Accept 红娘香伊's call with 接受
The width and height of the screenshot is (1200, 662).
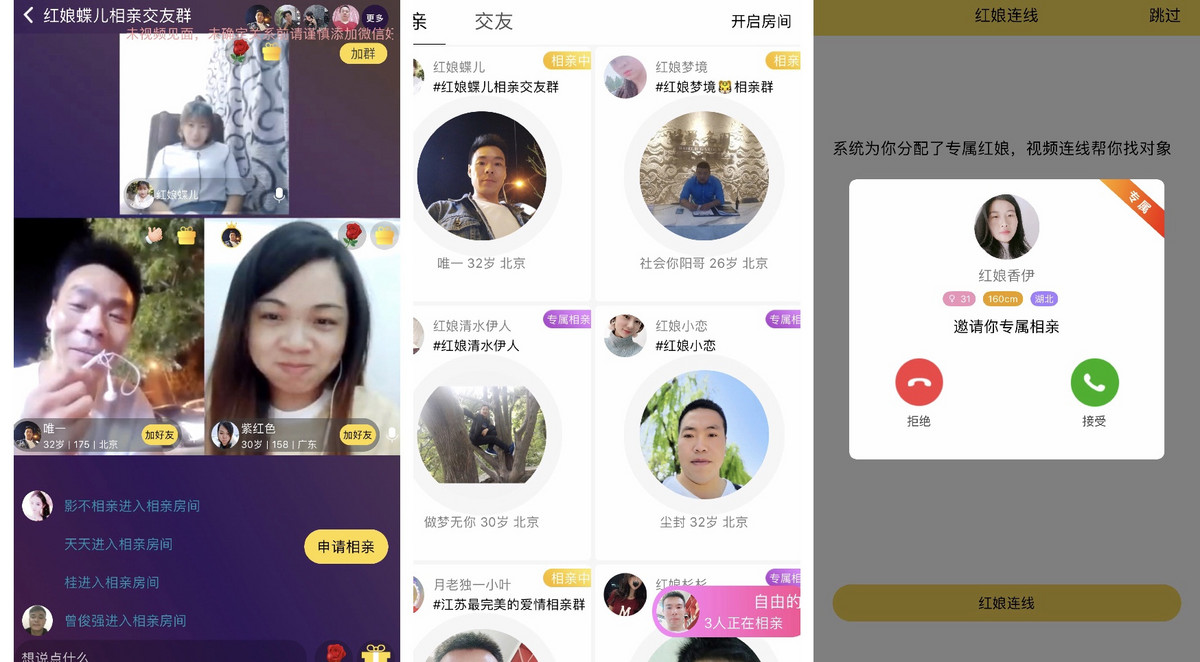pos(1094,383)
